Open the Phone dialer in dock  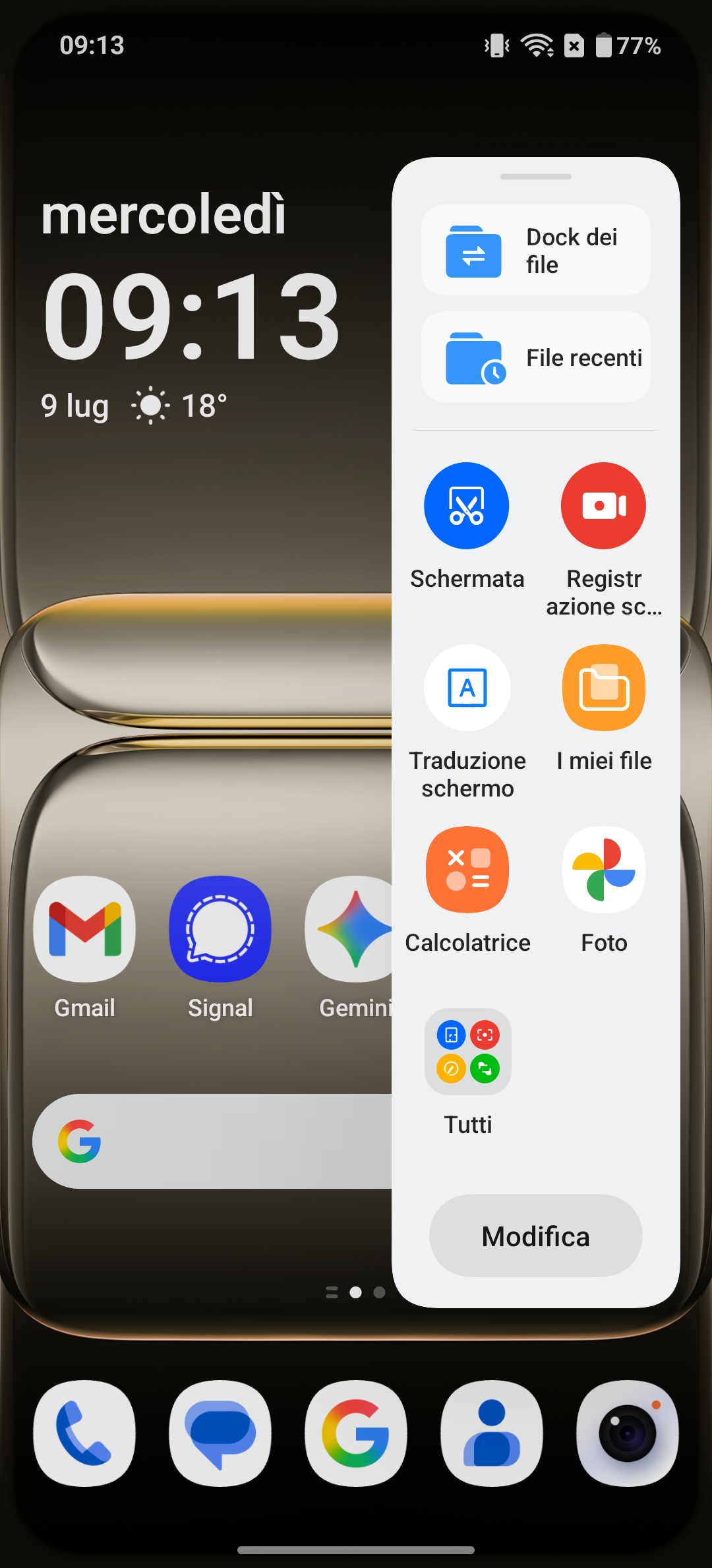pos(84,1433)
